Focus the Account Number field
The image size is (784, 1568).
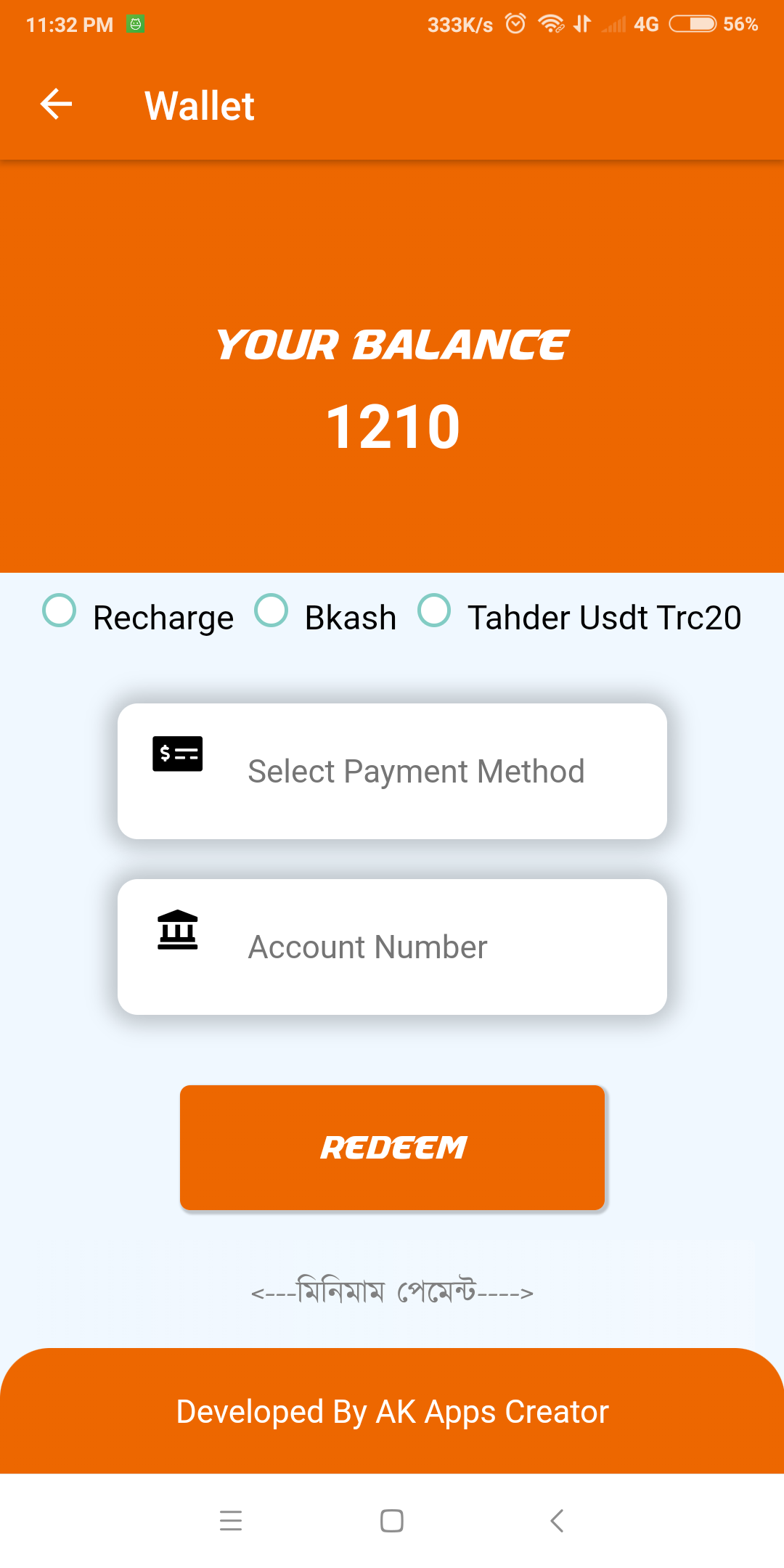click(392, 947)
